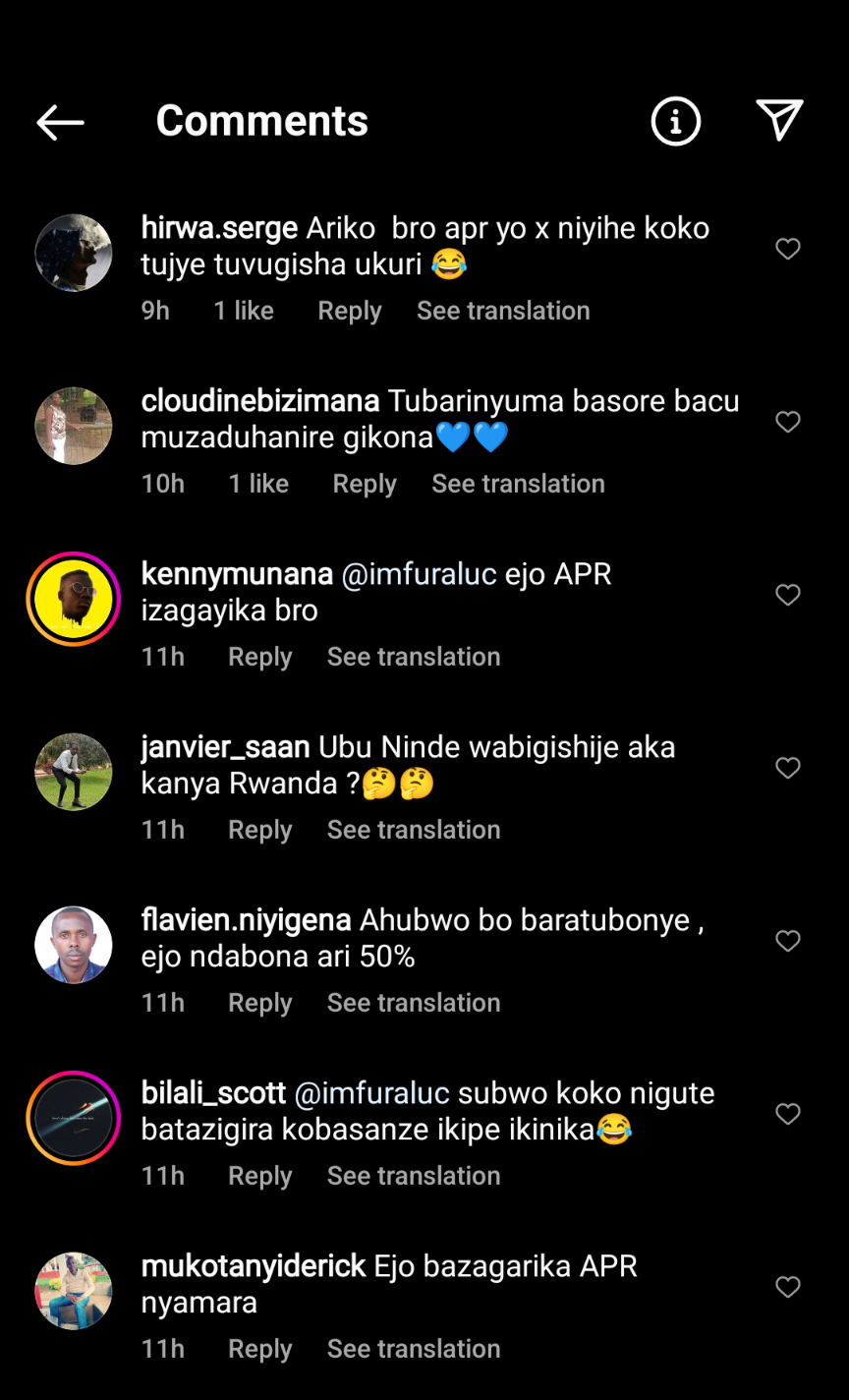This screenshot has width=849, height=1400.
Task: Go back from the Comments screen
Action: click(x=60, y=122)
